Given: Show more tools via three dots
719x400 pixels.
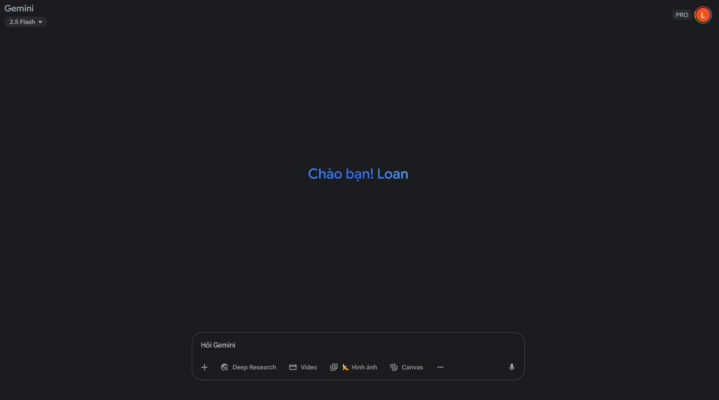Looking at the screenshot, I should pos(440,367).
